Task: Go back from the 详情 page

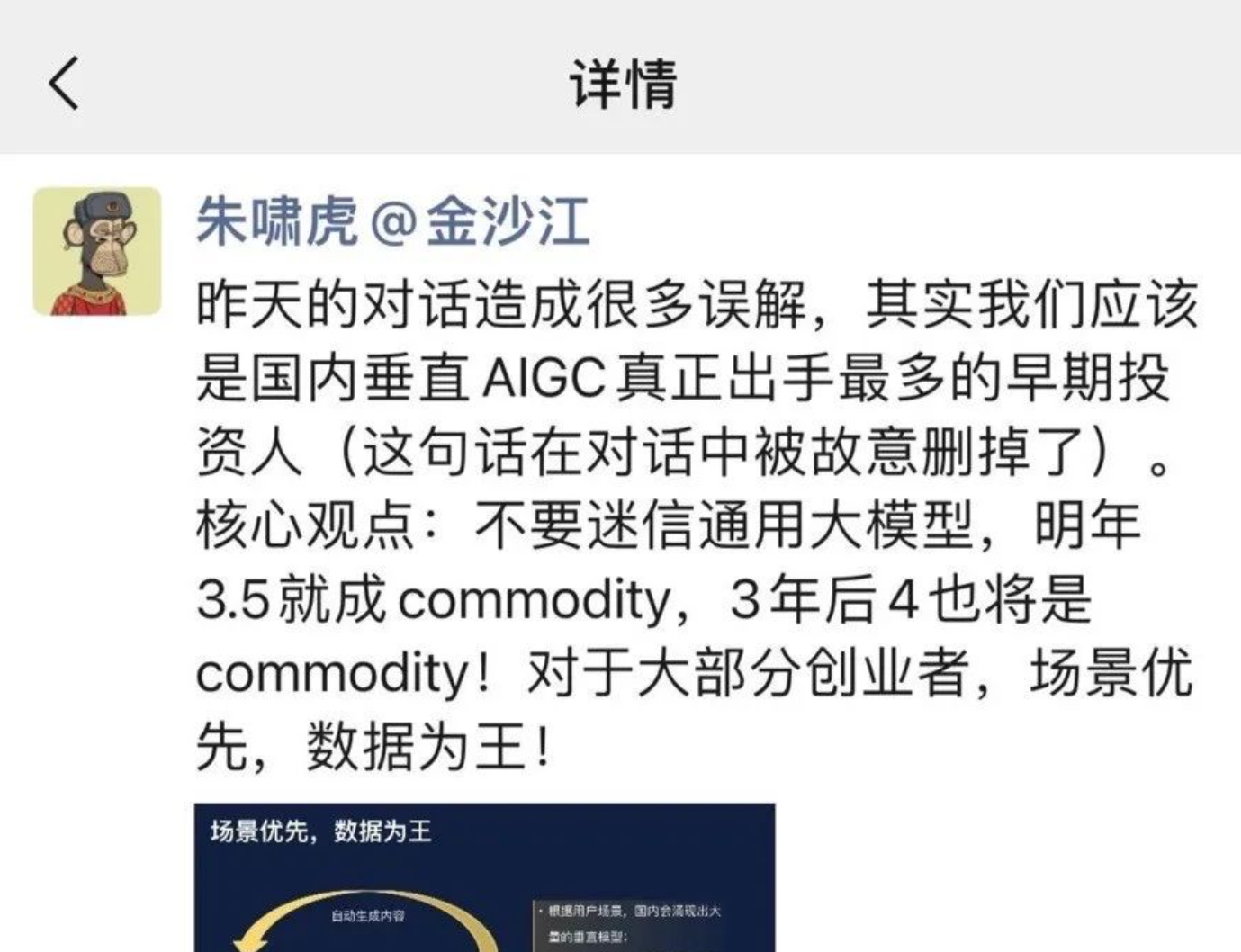Action: coord(64,83)
